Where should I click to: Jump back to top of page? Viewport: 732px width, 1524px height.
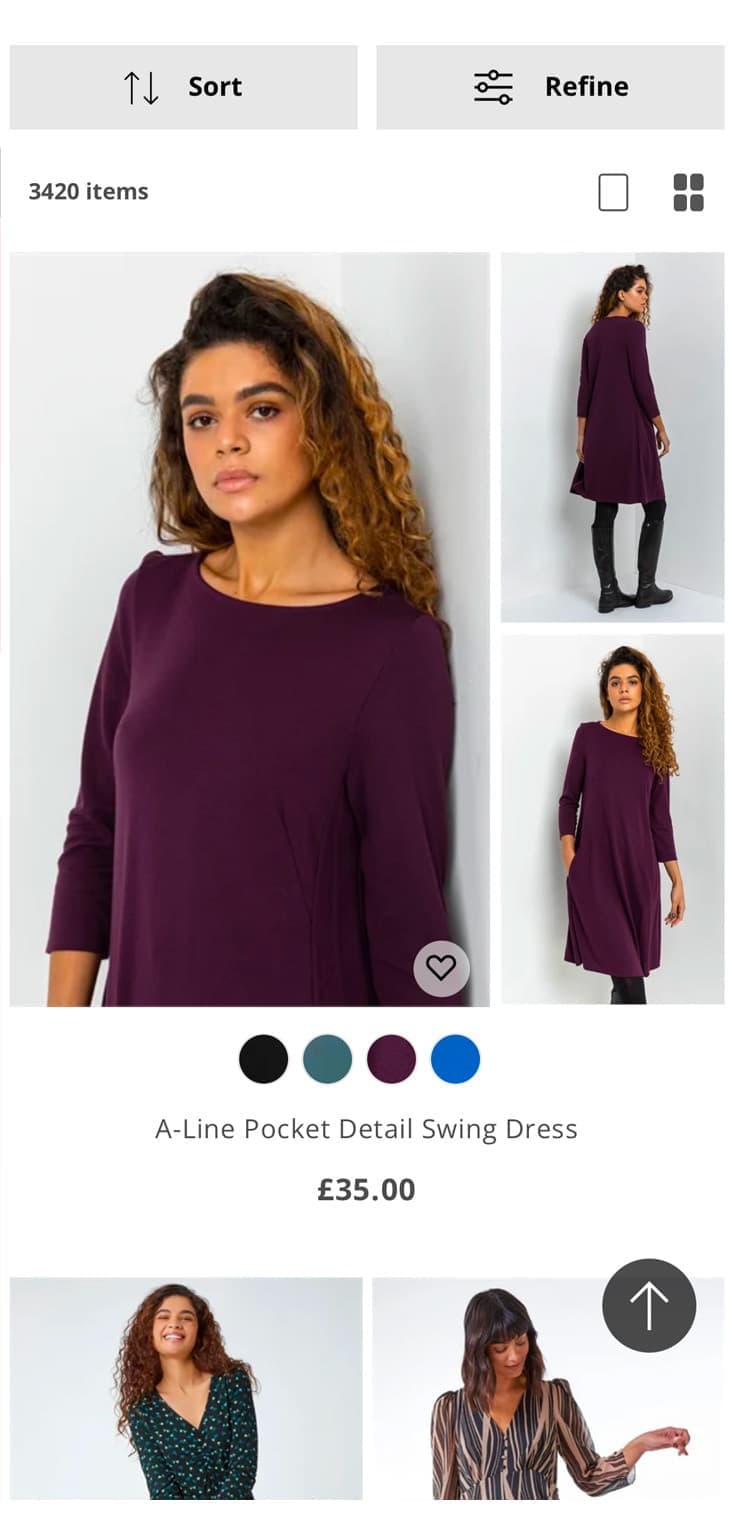point(648,1305)
